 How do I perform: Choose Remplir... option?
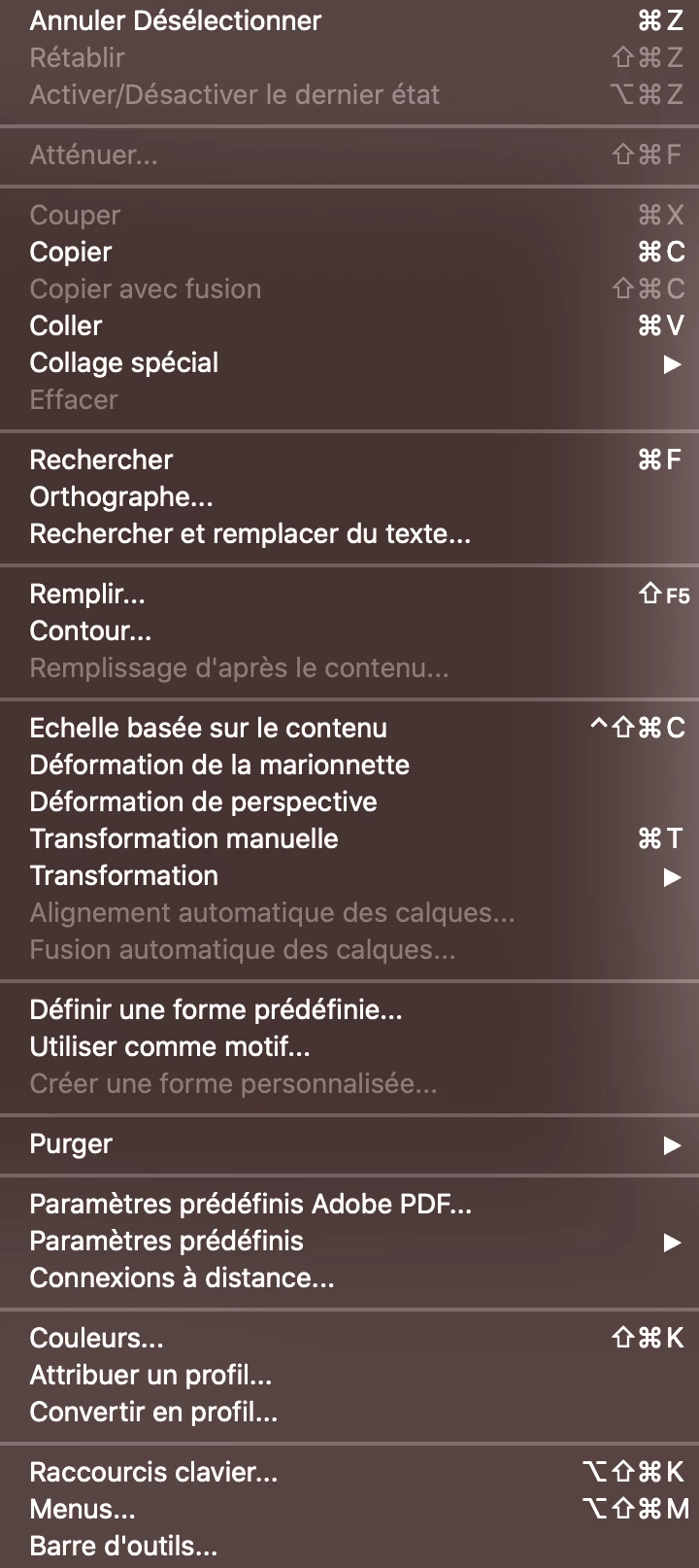point(87,594)
